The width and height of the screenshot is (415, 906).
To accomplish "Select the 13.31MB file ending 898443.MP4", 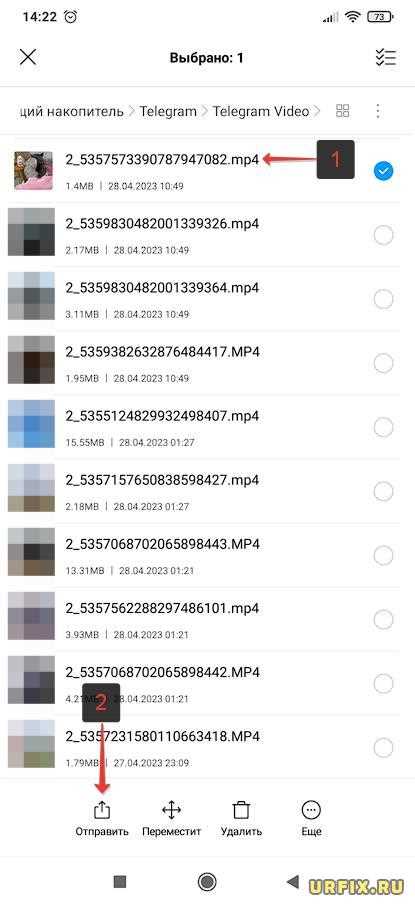I will 383,555.
